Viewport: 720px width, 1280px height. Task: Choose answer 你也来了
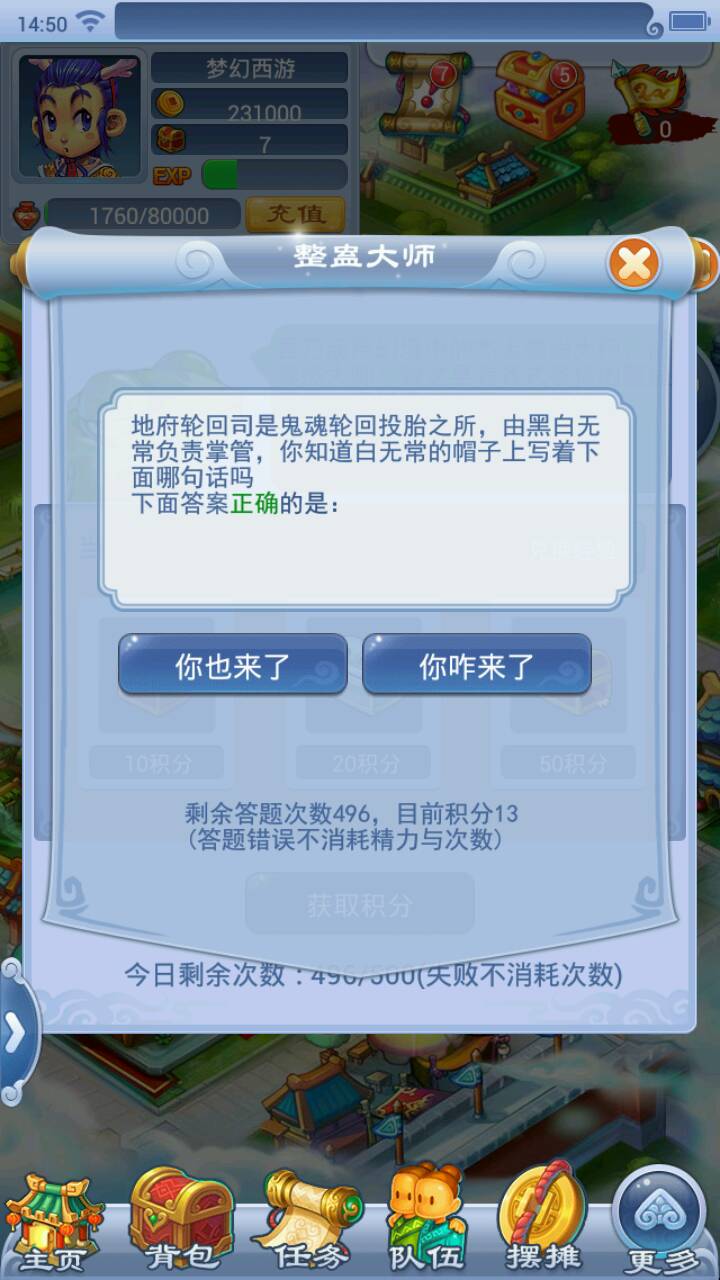(x=233, y=665)
